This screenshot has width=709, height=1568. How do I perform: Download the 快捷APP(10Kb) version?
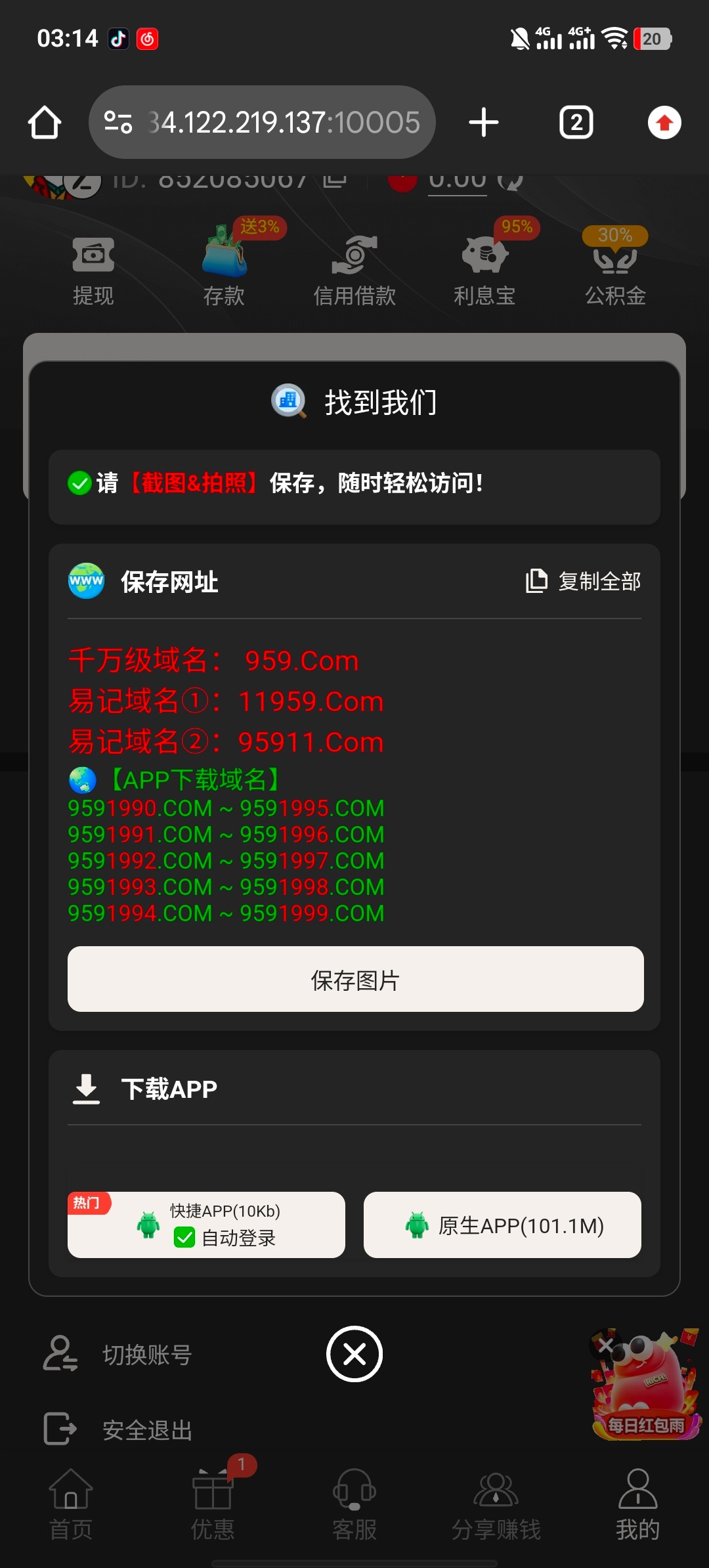(x=206, y=1225)
